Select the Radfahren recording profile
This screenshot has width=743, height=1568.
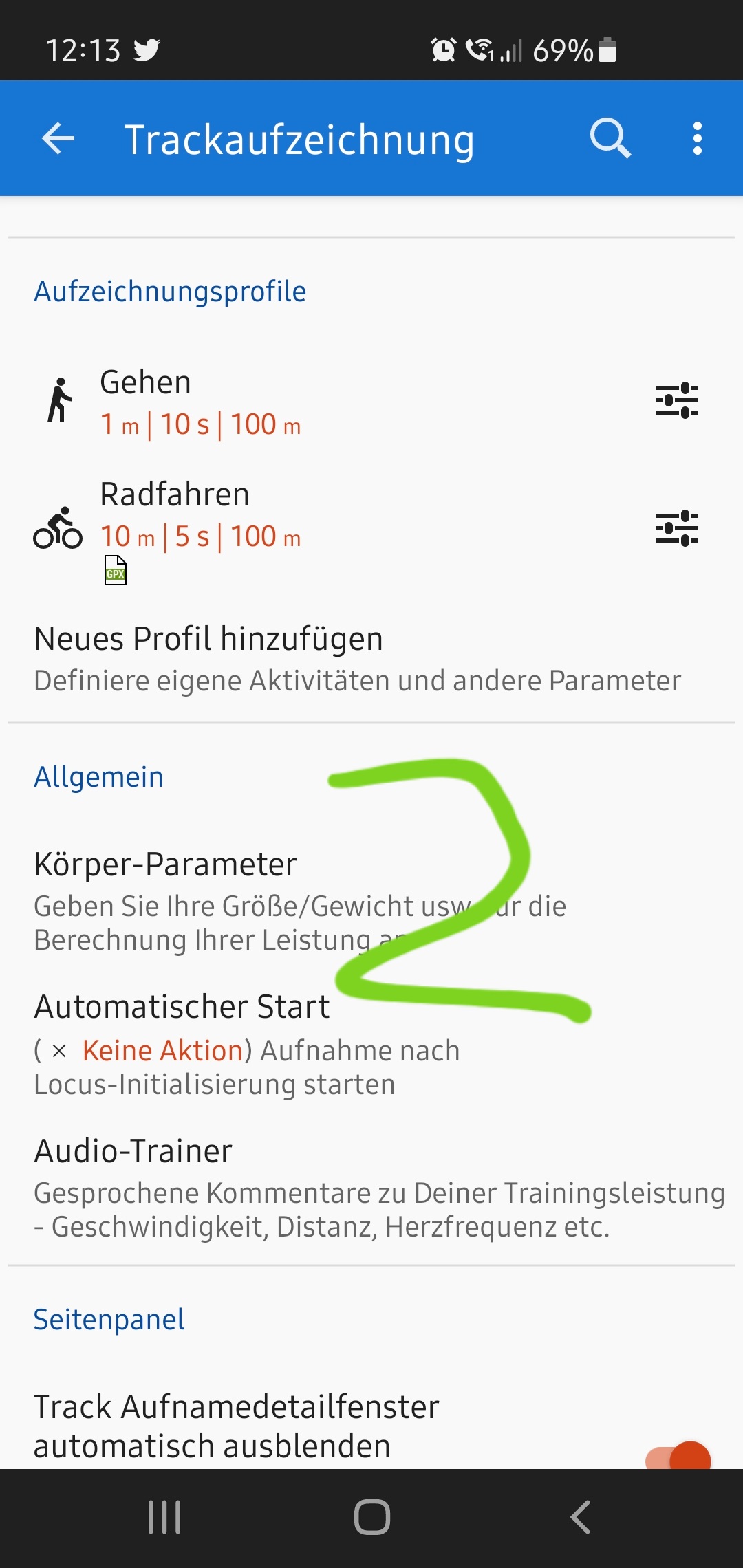[x=200, y=516]
